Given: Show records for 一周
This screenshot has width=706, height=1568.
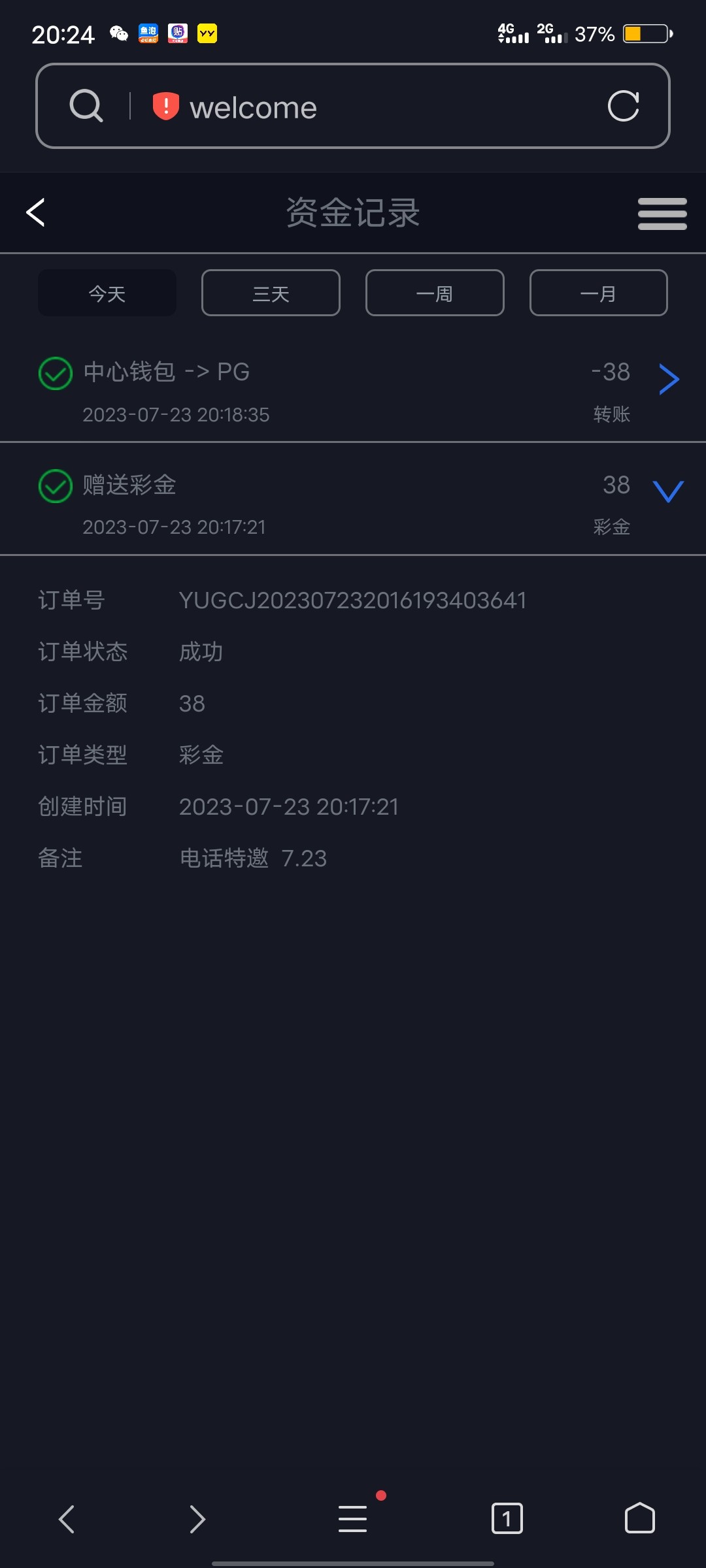Looking at the screenshot, I should tap(435, 293).
